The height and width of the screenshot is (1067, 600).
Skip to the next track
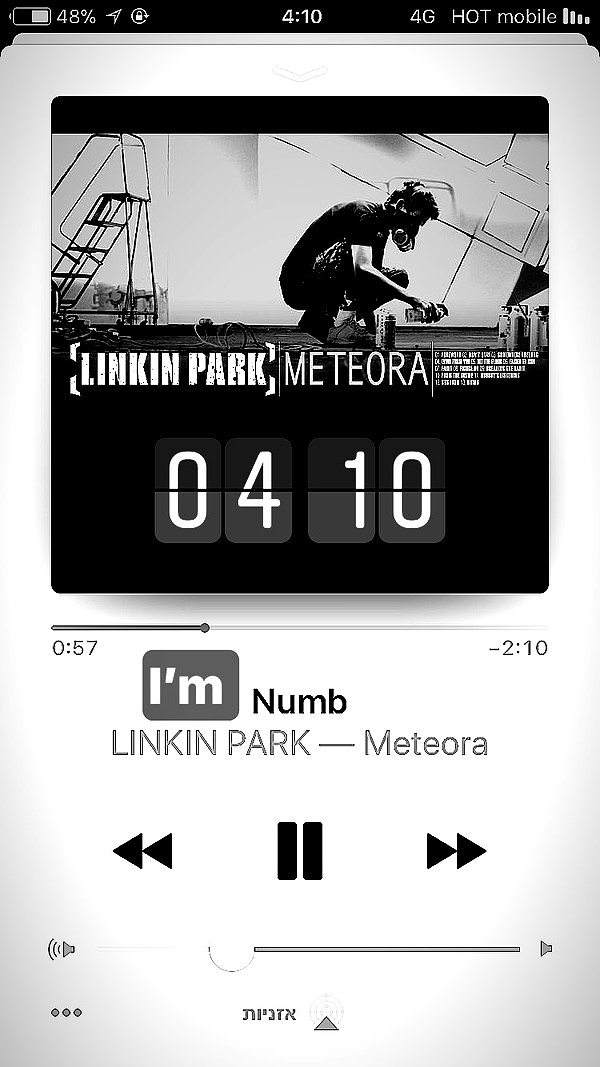coord(456,851)
